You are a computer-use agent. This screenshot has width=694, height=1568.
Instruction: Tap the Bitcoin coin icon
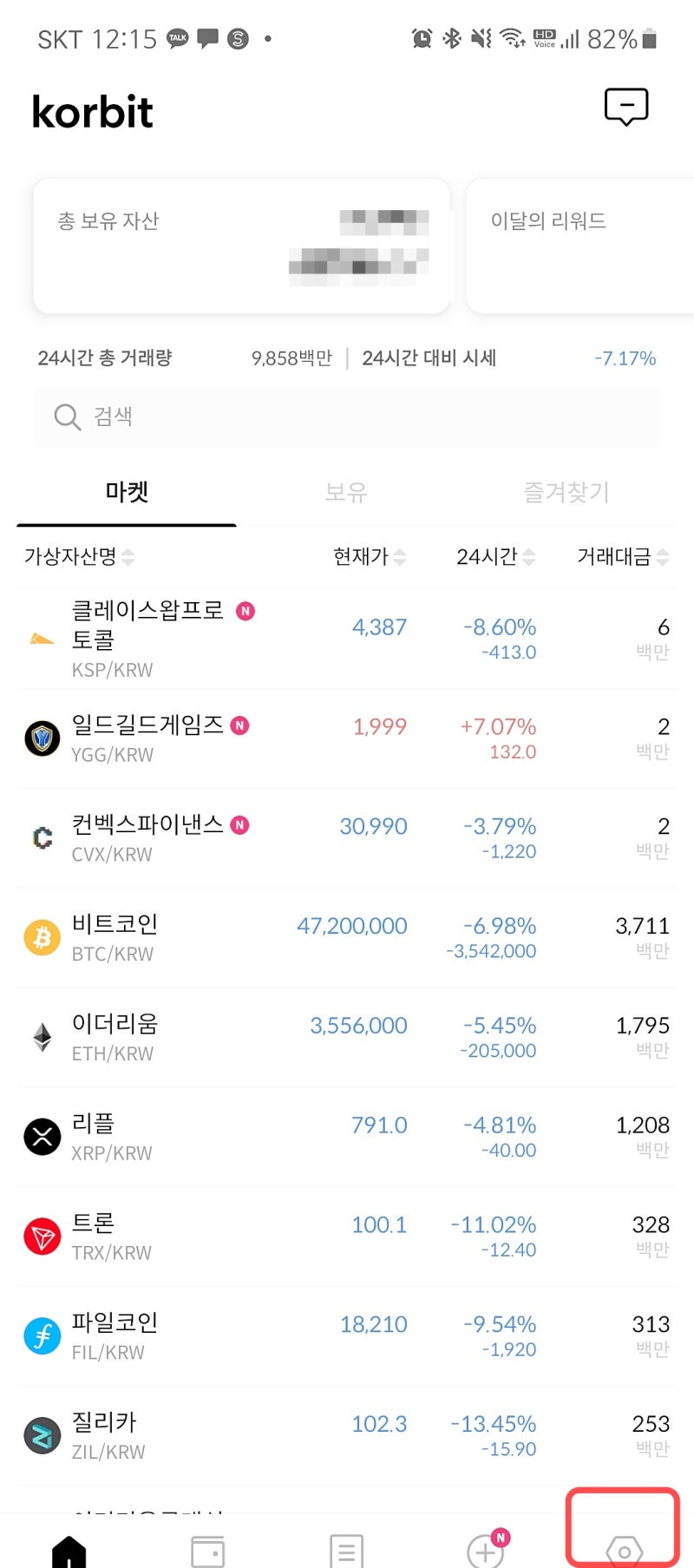coord(42,937)
